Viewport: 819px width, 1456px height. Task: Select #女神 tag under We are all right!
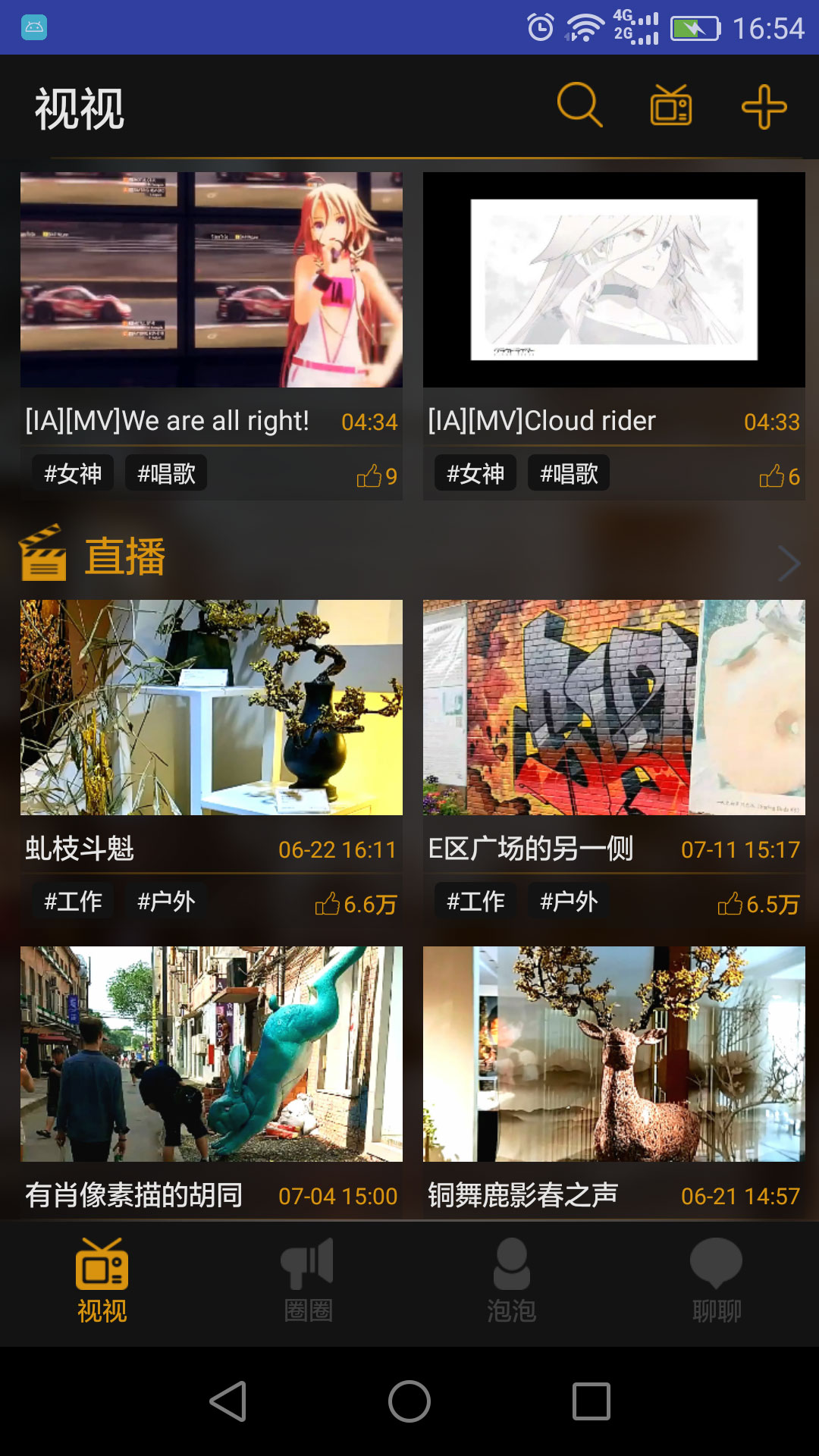coord(73,474)
